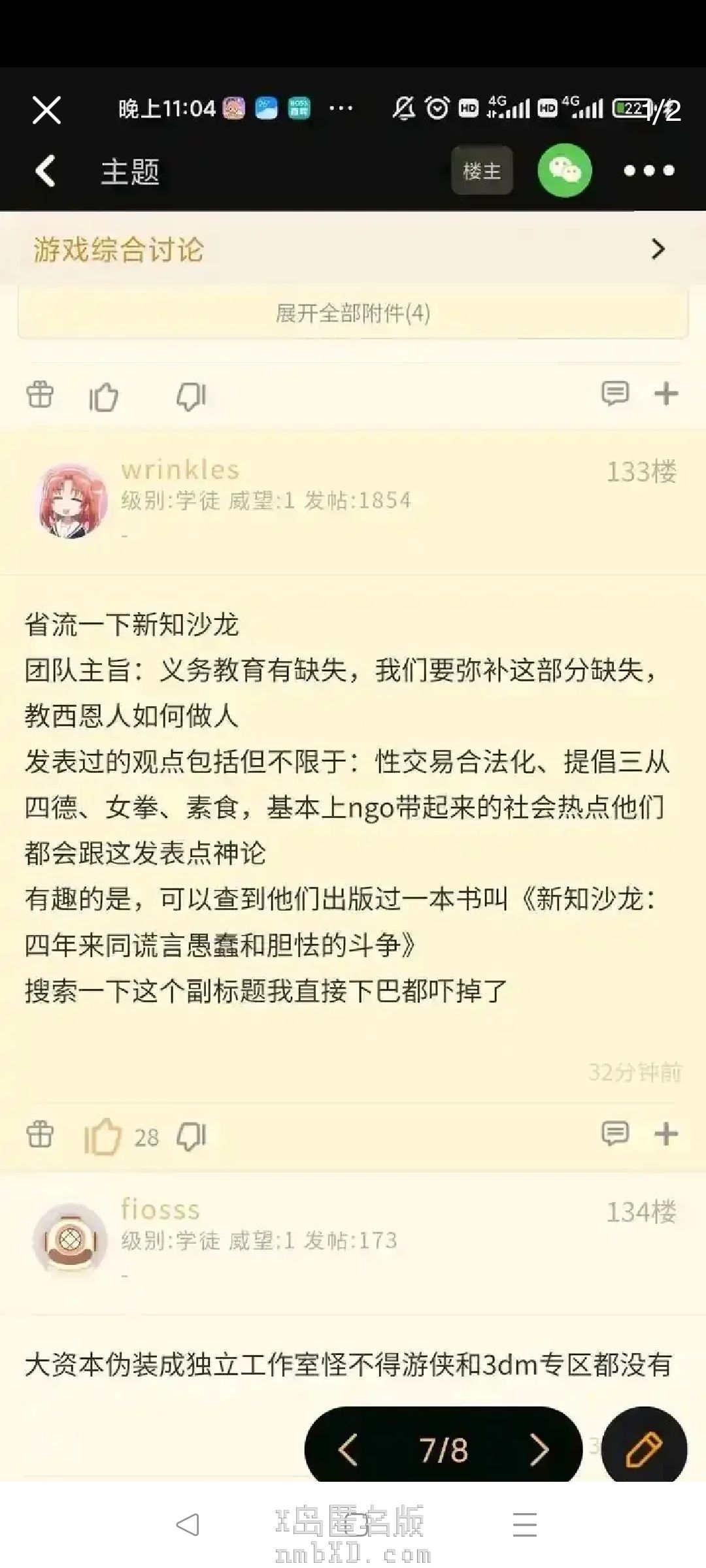
Task: Open the 游戏综合讨论 forum section
Action: click(353, 250)
